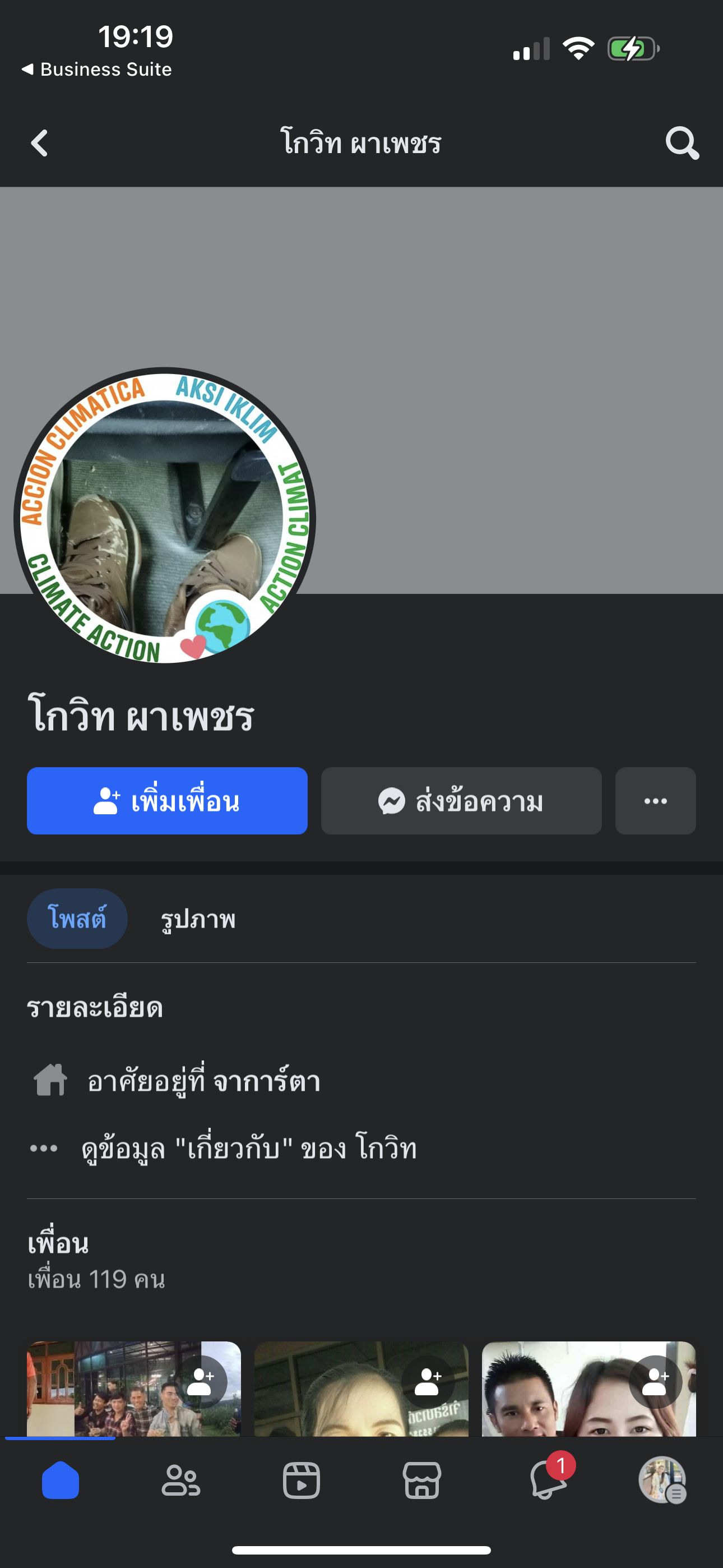723x1568 pixels.
Task: Open the three-dot more options button
Action: [x=655, y=801]
